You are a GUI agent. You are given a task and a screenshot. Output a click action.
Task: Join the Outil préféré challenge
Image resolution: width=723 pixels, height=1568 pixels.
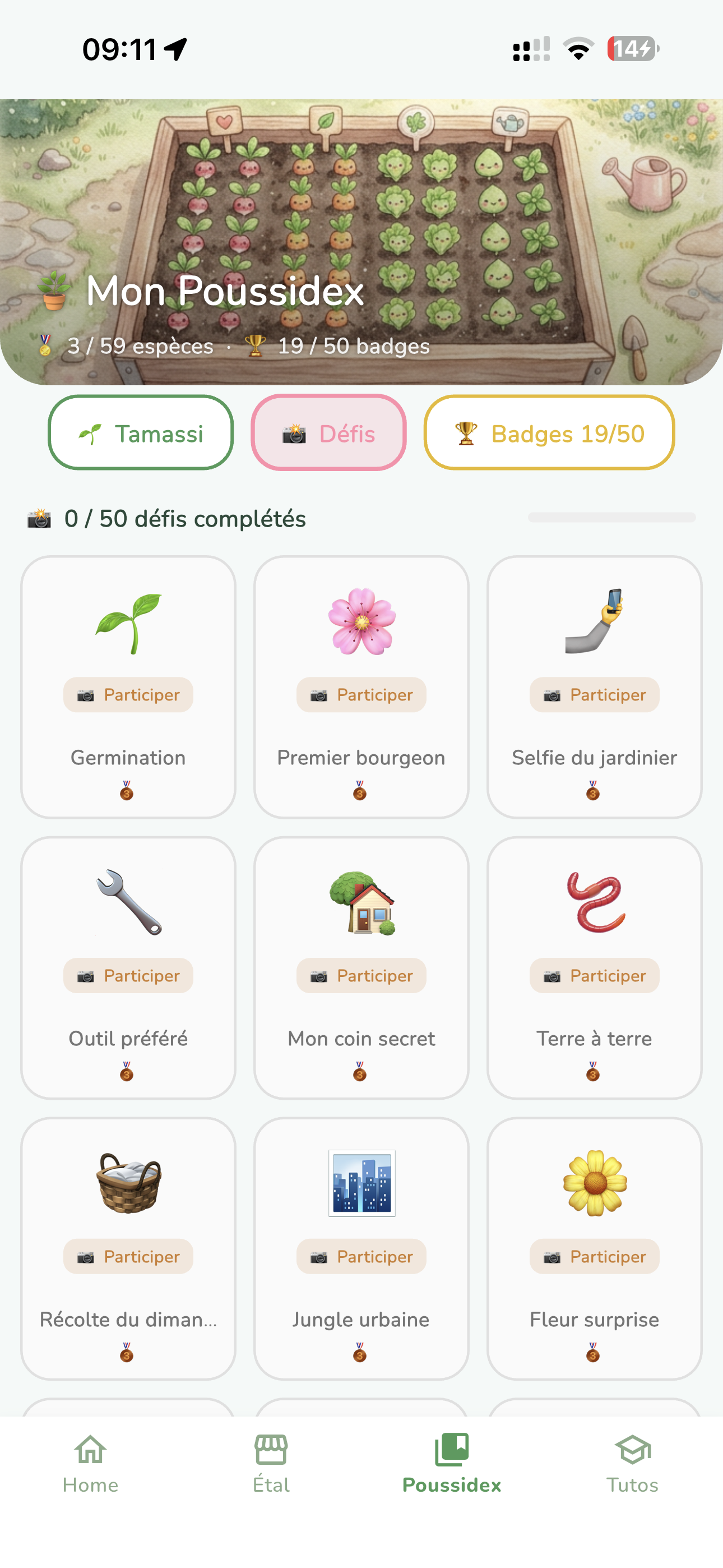[x=128, y=975]
